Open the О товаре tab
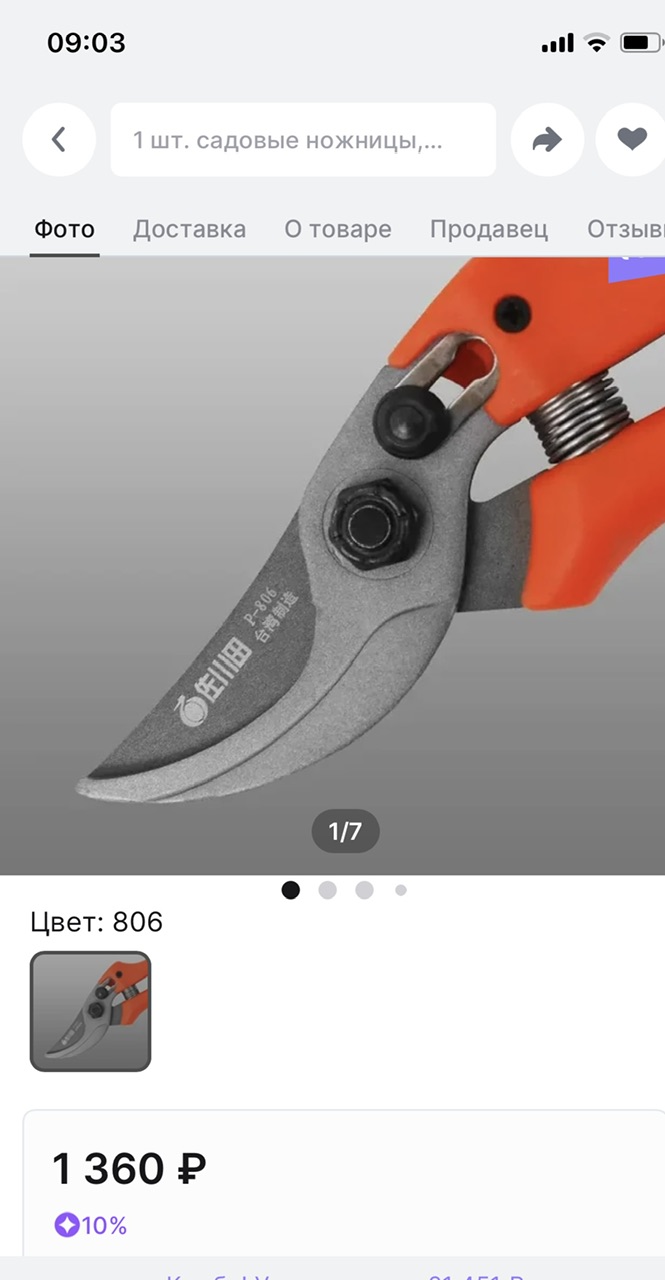665x1280 pixels. tap(338, 229)
